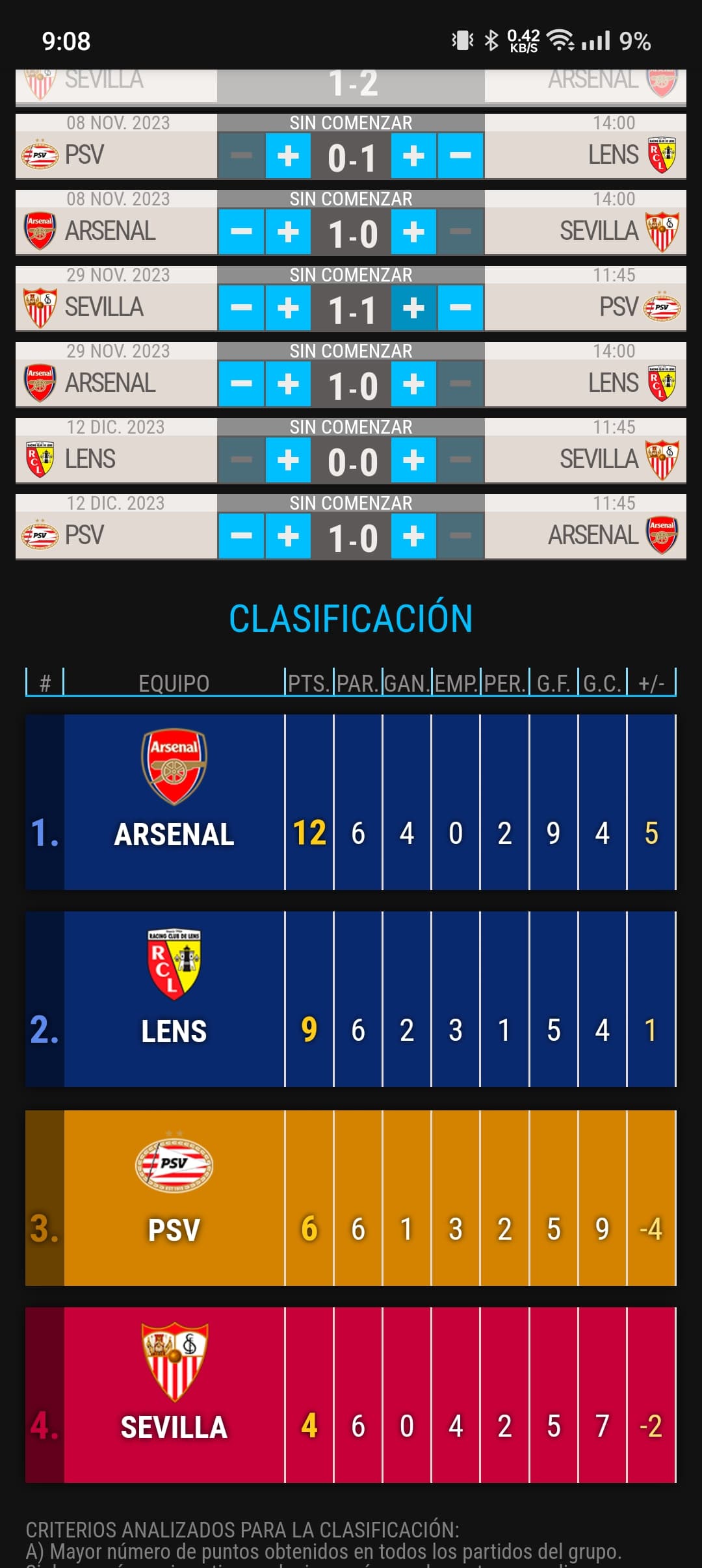Add a Lens goal in Lens vs Sevilla

288,460
